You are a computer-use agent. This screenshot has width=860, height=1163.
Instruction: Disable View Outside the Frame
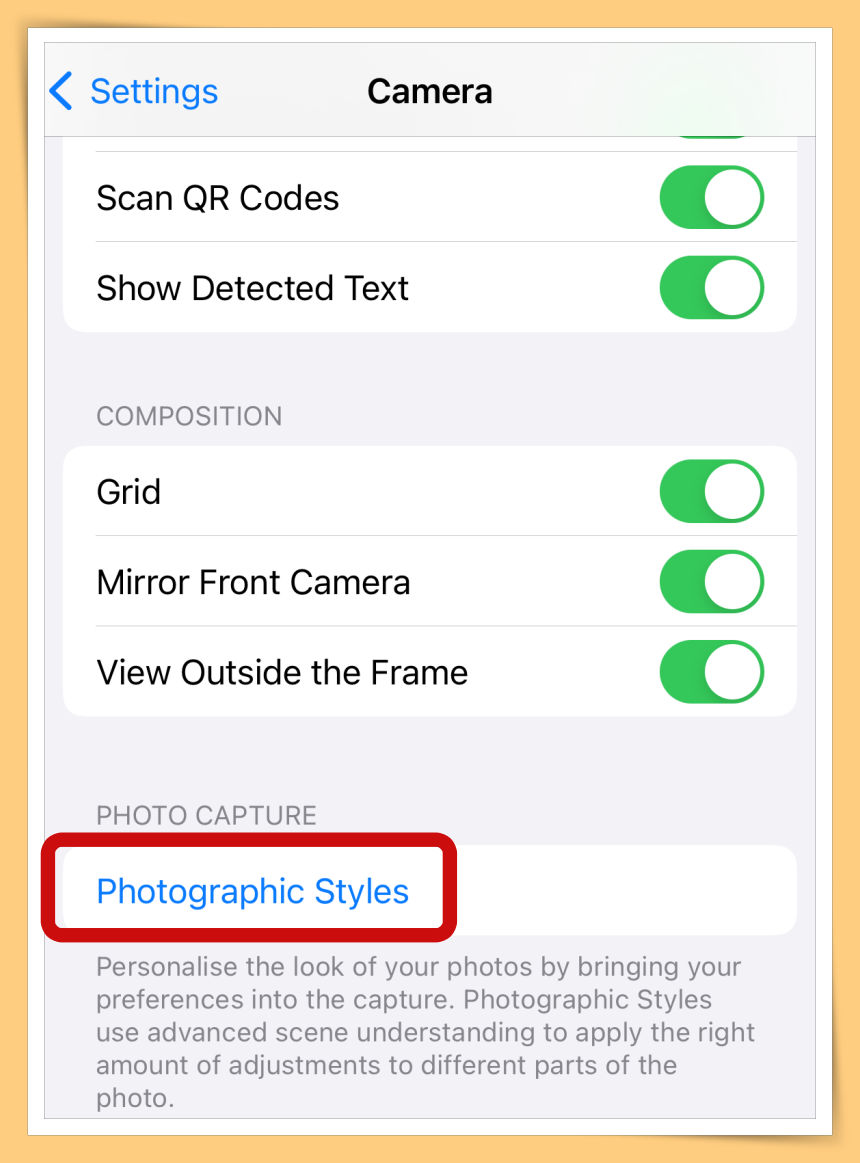tap(711, 672)
